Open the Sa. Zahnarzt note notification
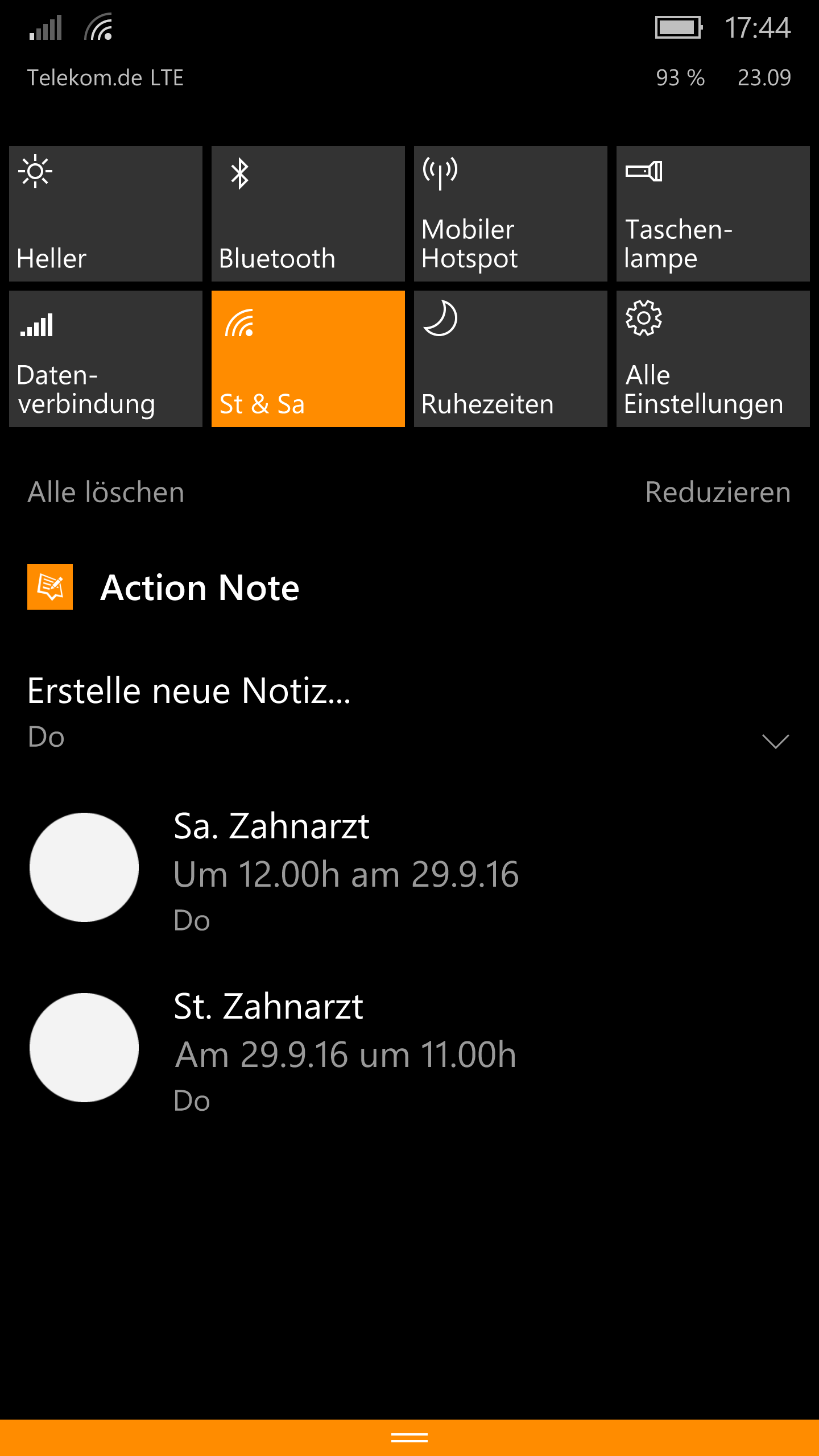The height and width of the screenshot is (1456, 819). click(x=409, y=869)
